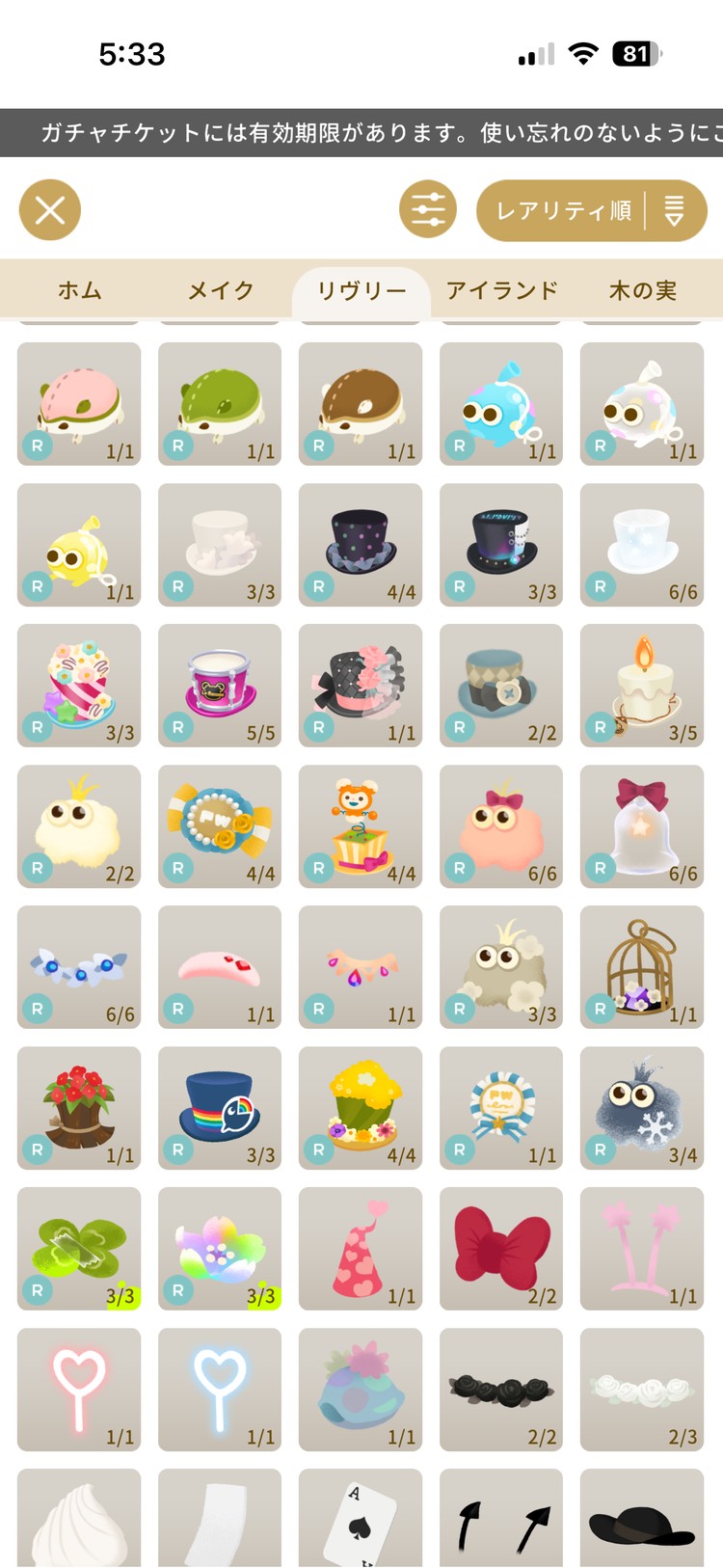This screenshot has width=723, height=1568.
Task: Select the golden birdcage item
Action: pos(642,967)
